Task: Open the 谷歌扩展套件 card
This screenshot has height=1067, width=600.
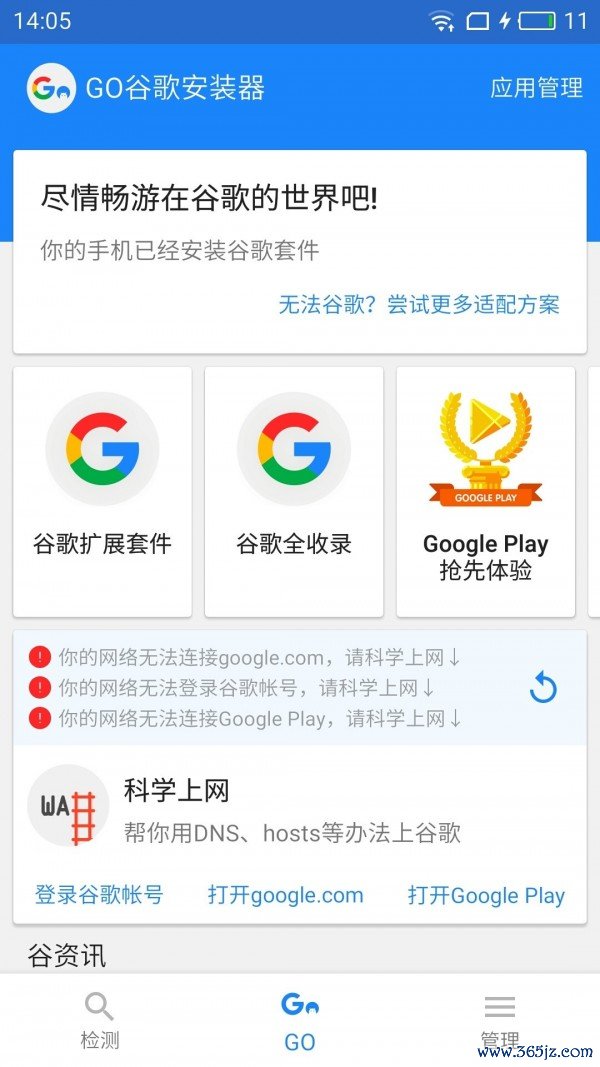Action: 102,491
